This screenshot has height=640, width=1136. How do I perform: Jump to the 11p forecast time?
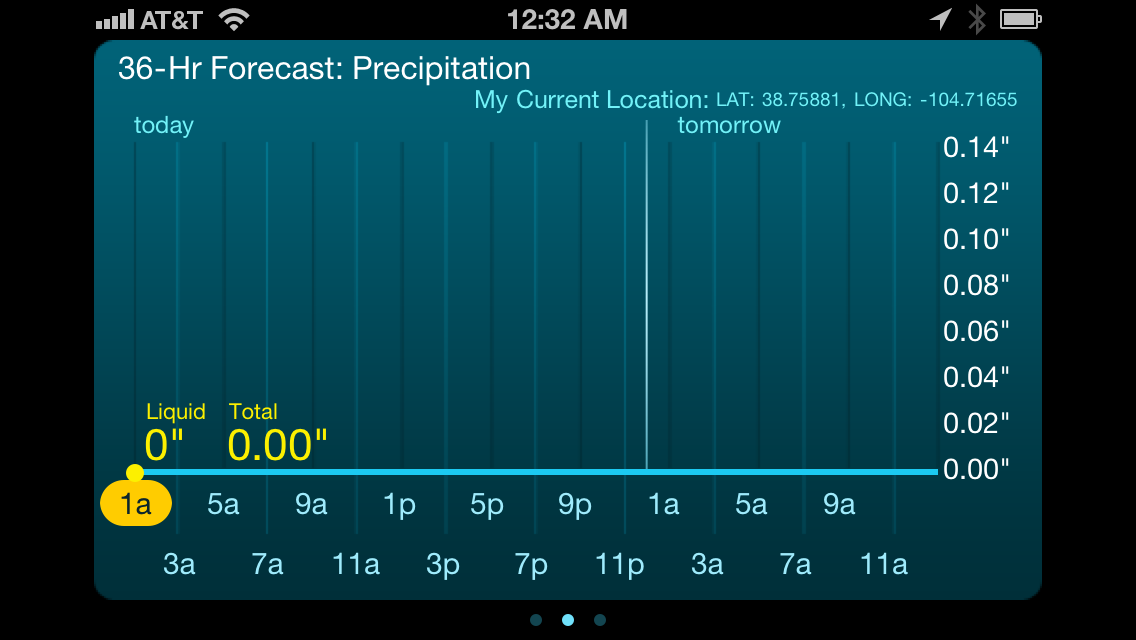pos(619,565)
